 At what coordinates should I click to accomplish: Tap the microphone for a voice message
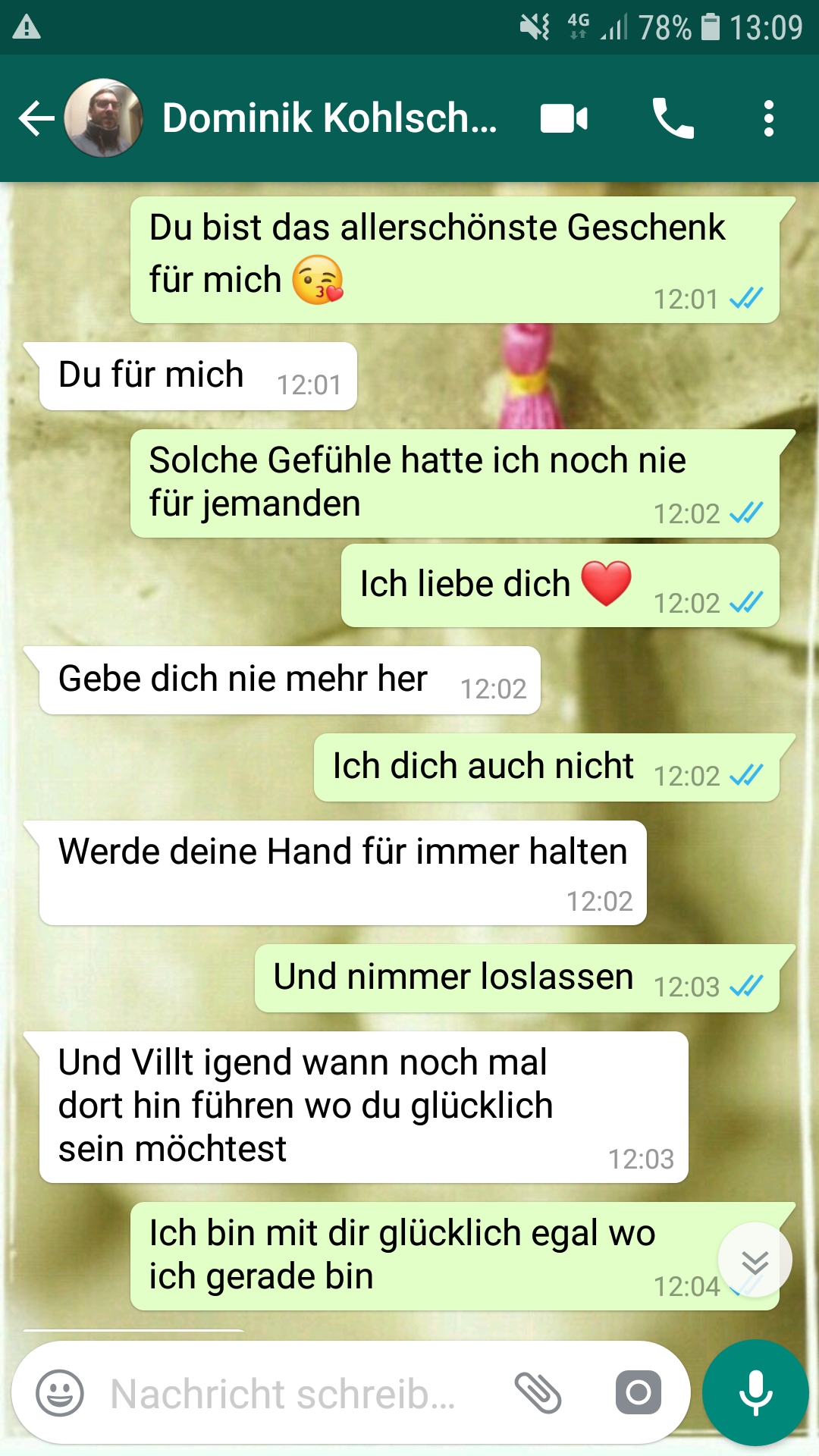(755, 1393)
